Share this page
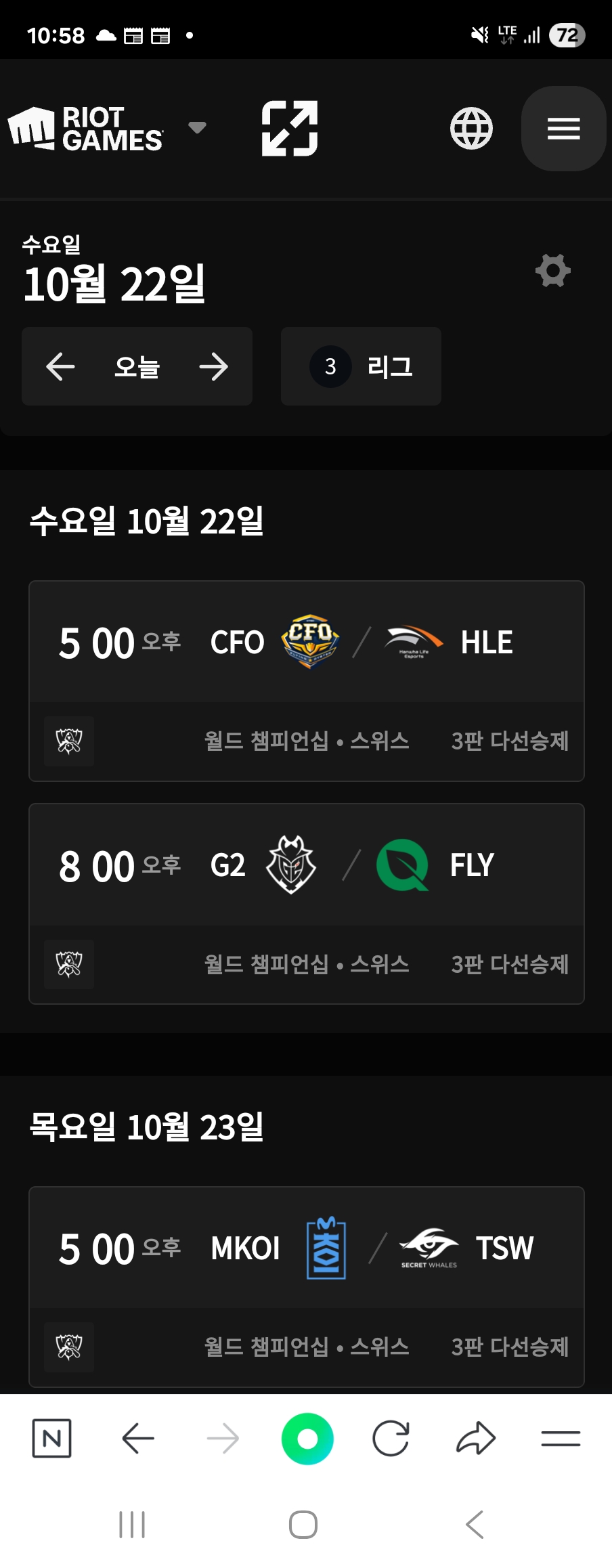The image size is (612, 1568). pos(476,1438)
